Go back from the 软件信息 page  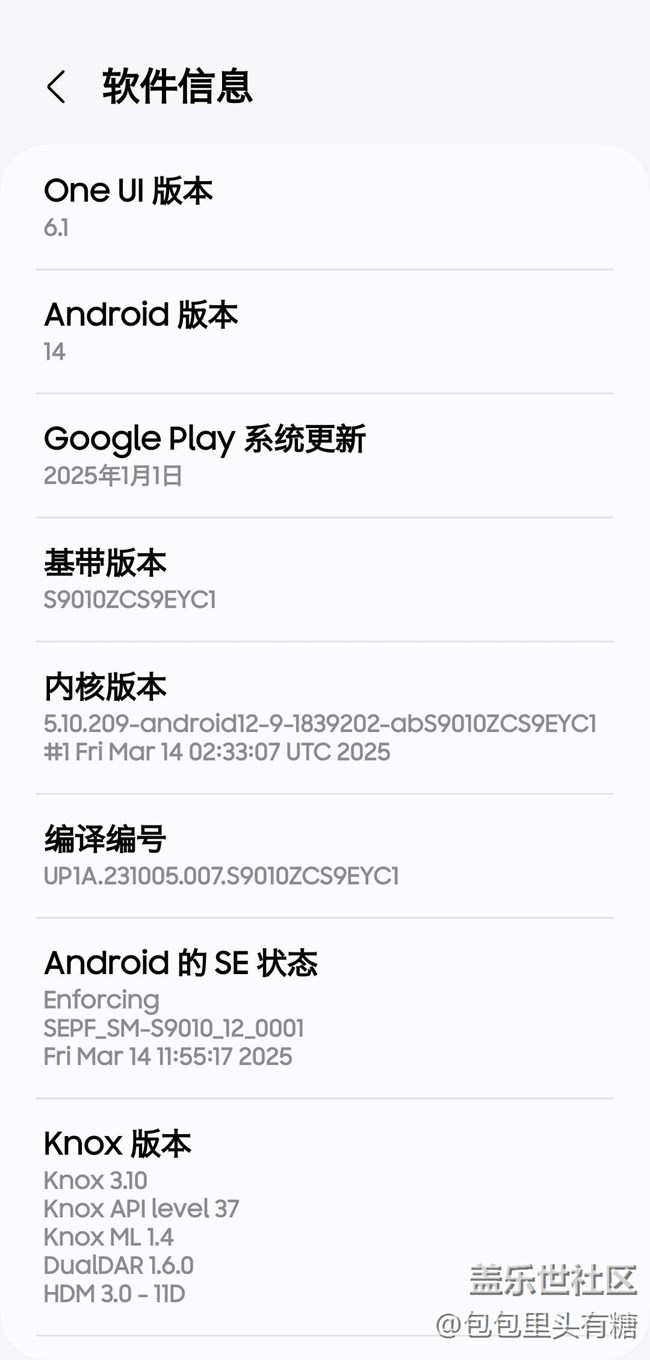pos(56,88)
